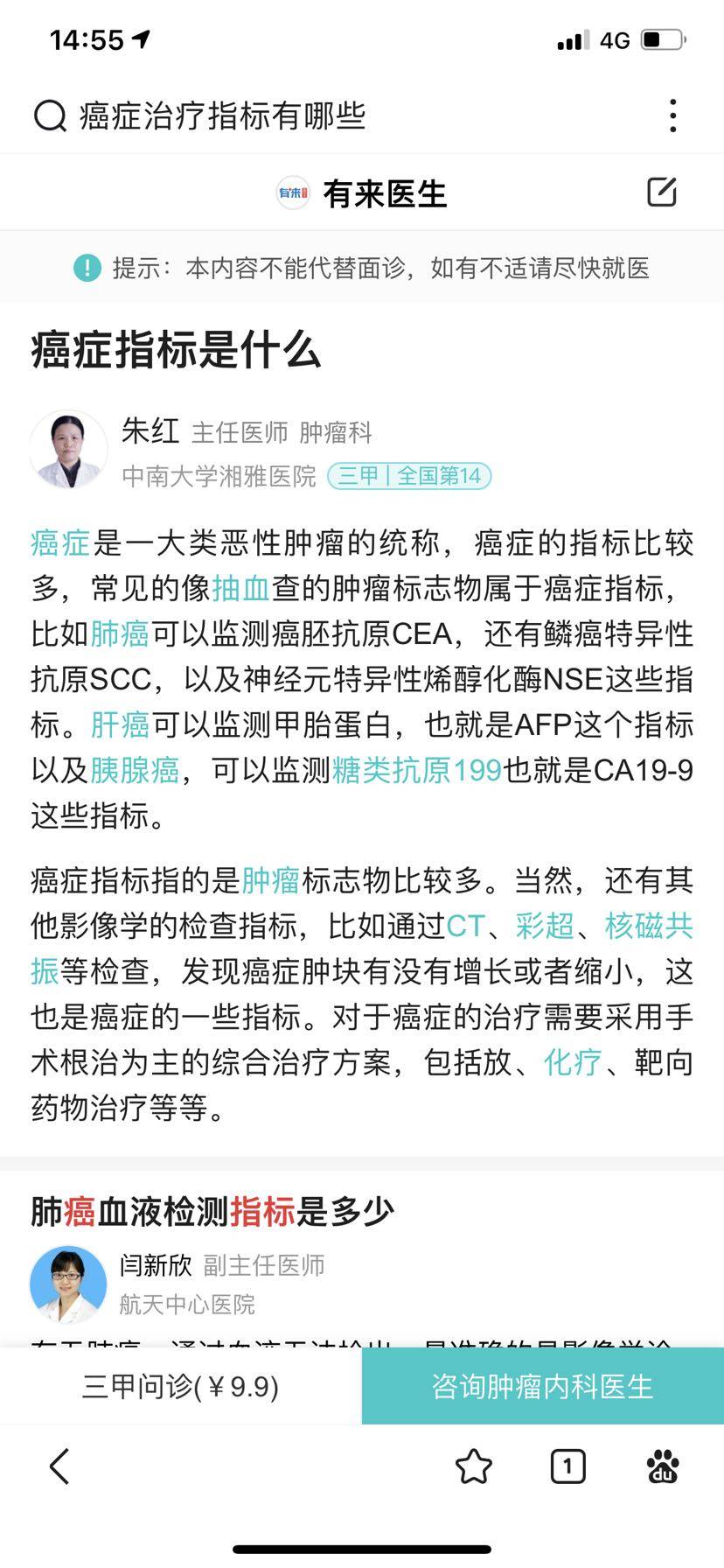Tap 三甲问诊 (¥9.9) button

pyautogui.click(x=180, y=1387)
